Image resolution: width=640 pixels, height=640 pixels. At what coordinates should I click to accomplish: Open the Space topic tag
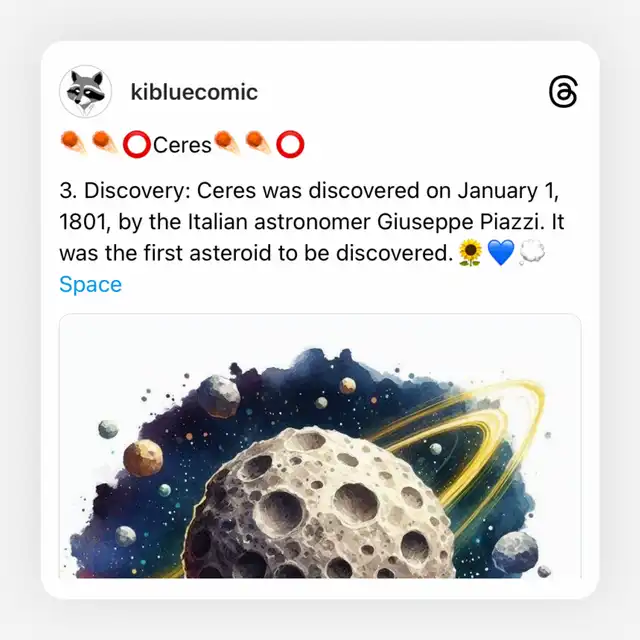(90, 284)
